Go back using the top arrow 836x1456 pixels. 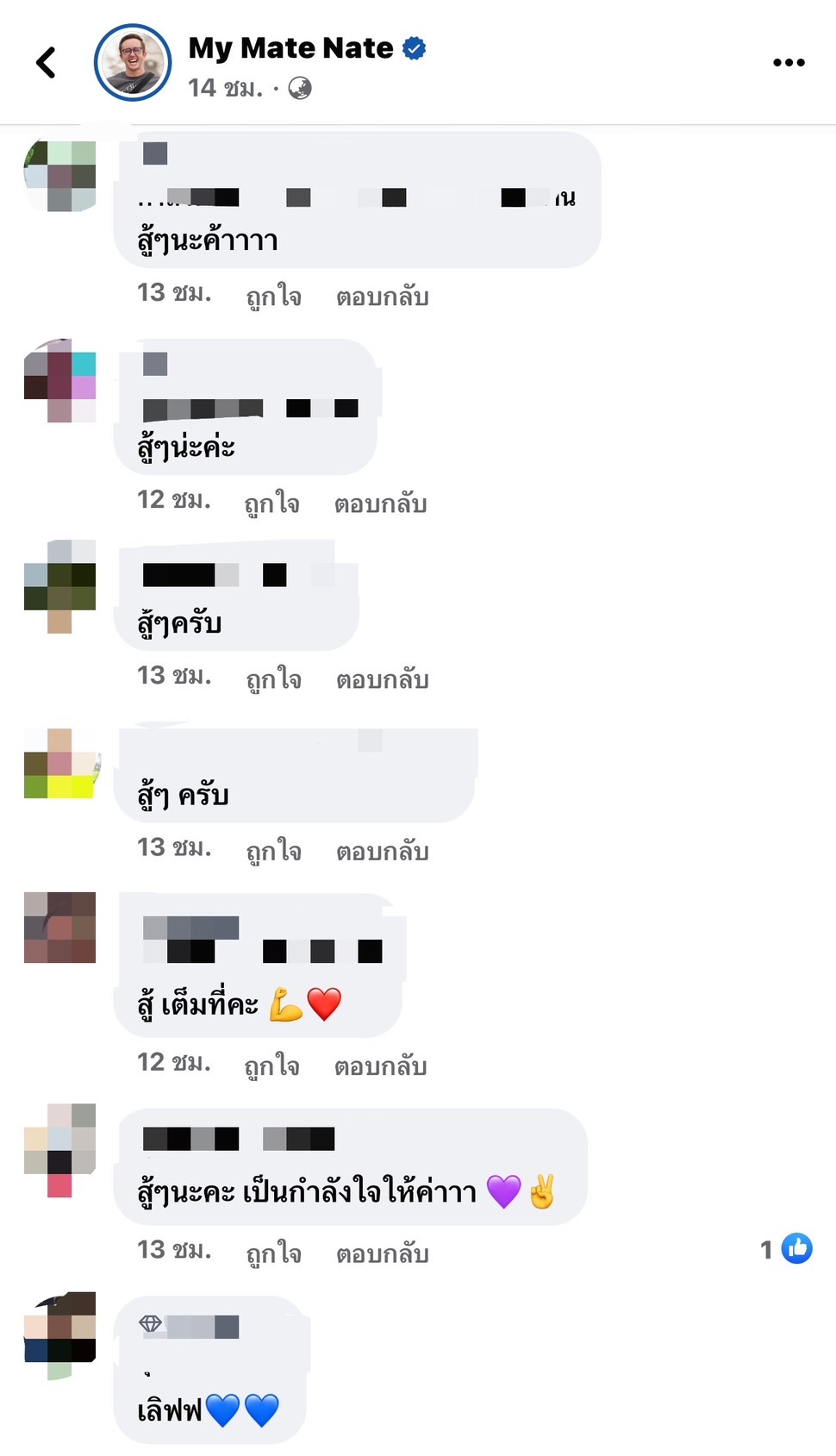click(46, 63)
